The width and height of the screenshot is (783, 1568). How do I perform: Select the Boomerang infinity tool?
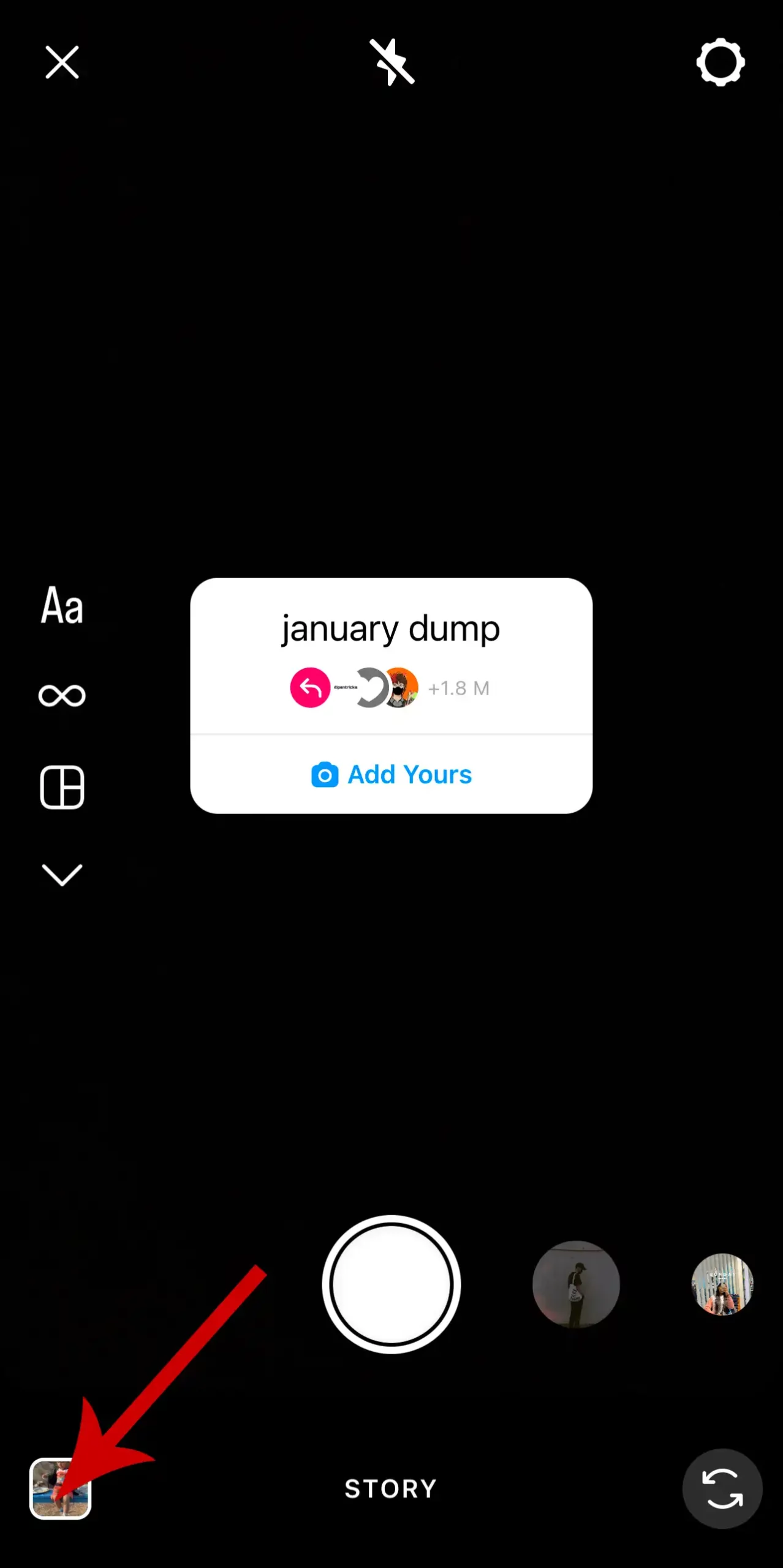(x=62, y=695)
